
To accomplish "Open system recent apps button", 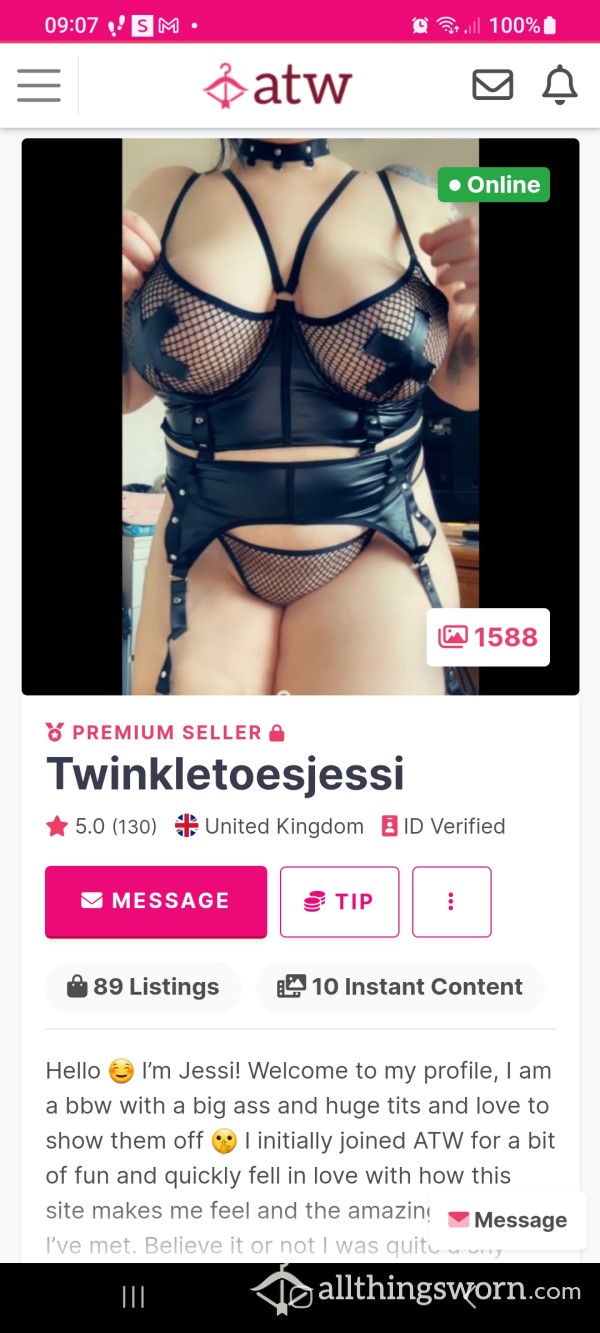I will tap(133, 1297).
